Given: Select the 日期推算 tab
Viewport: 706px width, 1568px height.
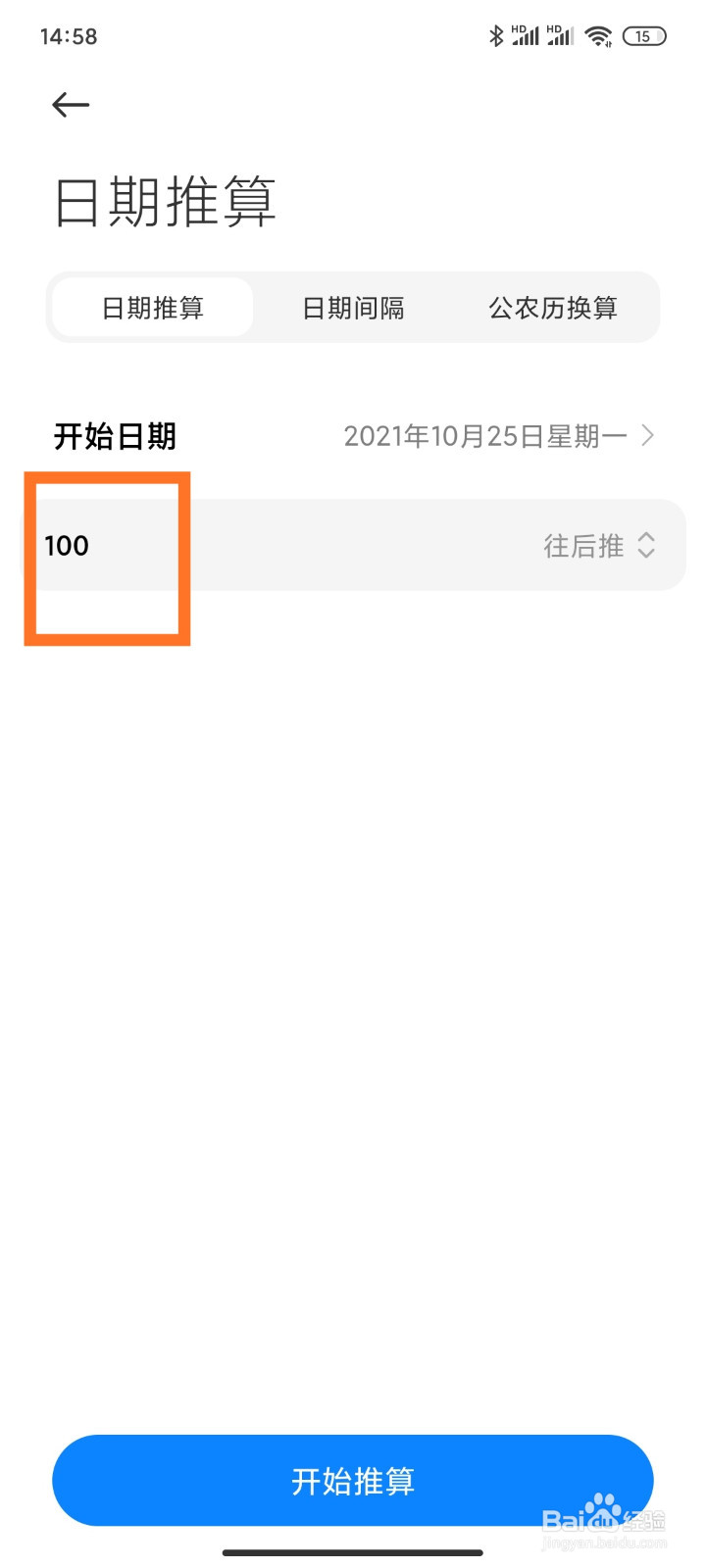Looking at the screenshot, I should pos(151,308).
